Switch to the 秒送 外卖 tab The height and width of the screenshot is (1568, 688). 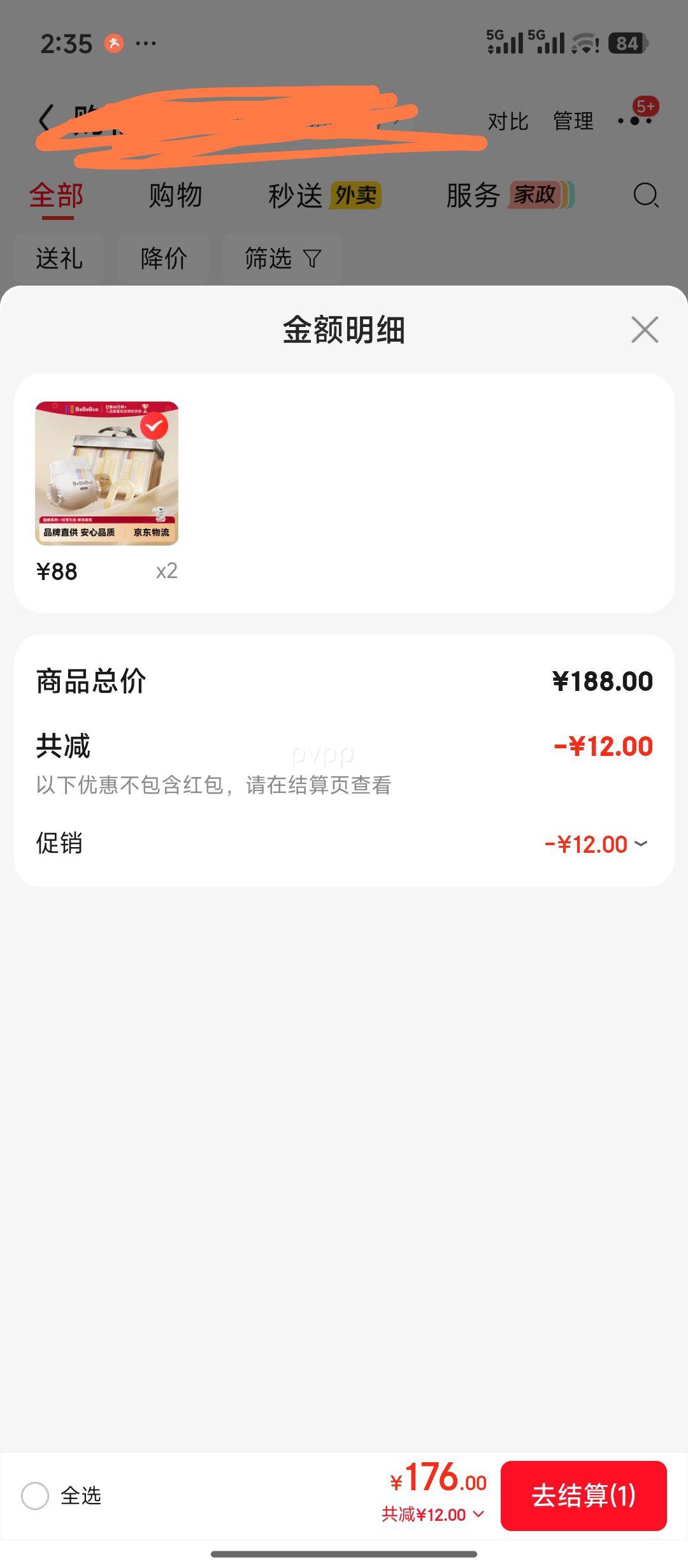pyautogui.click(x=324, y=195)
